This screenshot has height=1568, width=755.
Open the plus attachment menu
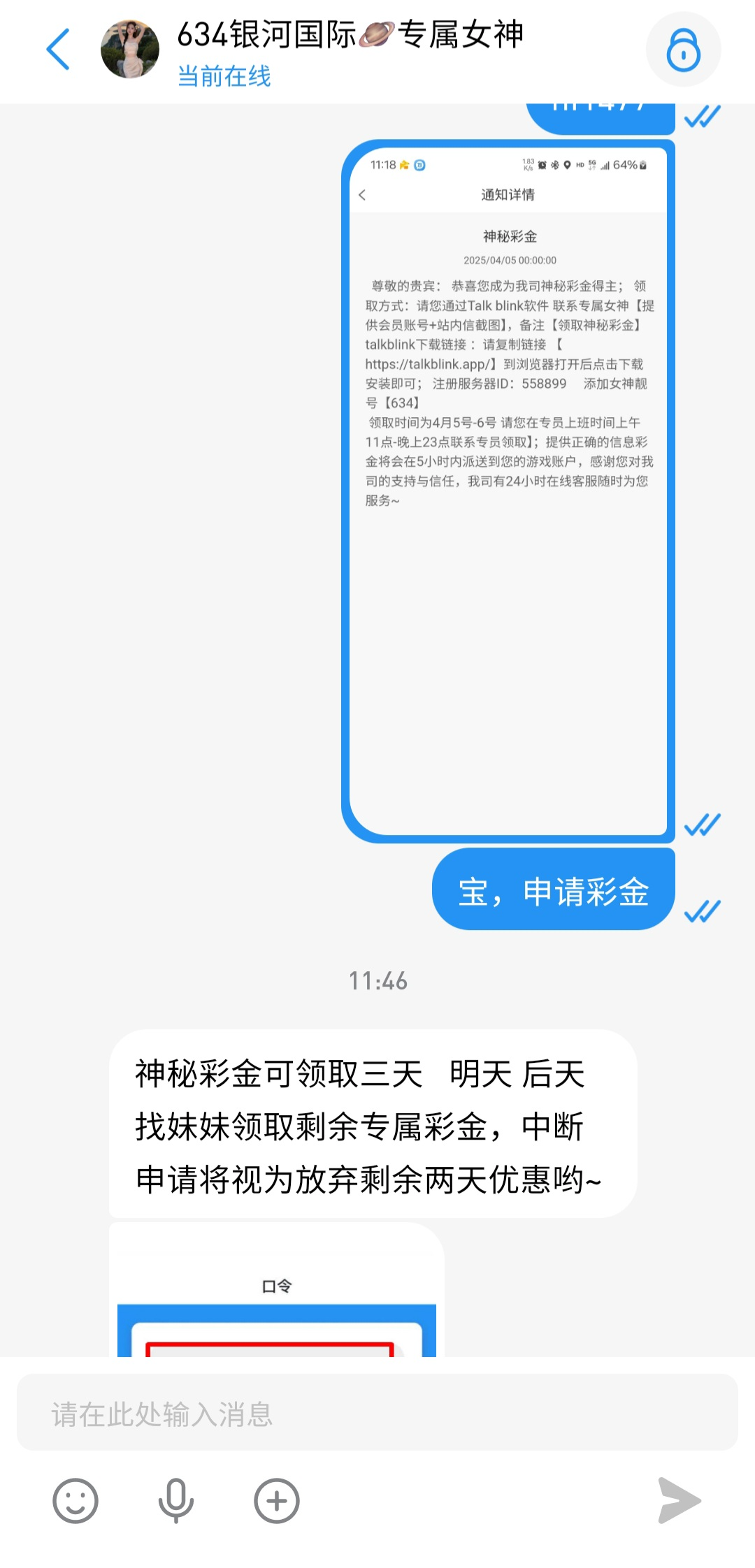277,1500
